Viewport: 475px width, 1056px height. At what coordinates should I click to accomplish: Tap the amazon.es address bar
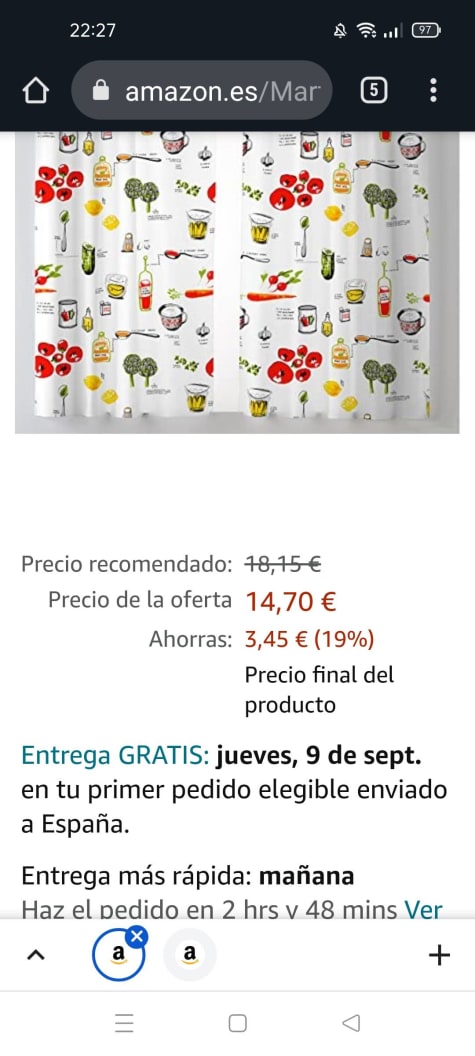[x=201, y=91]
